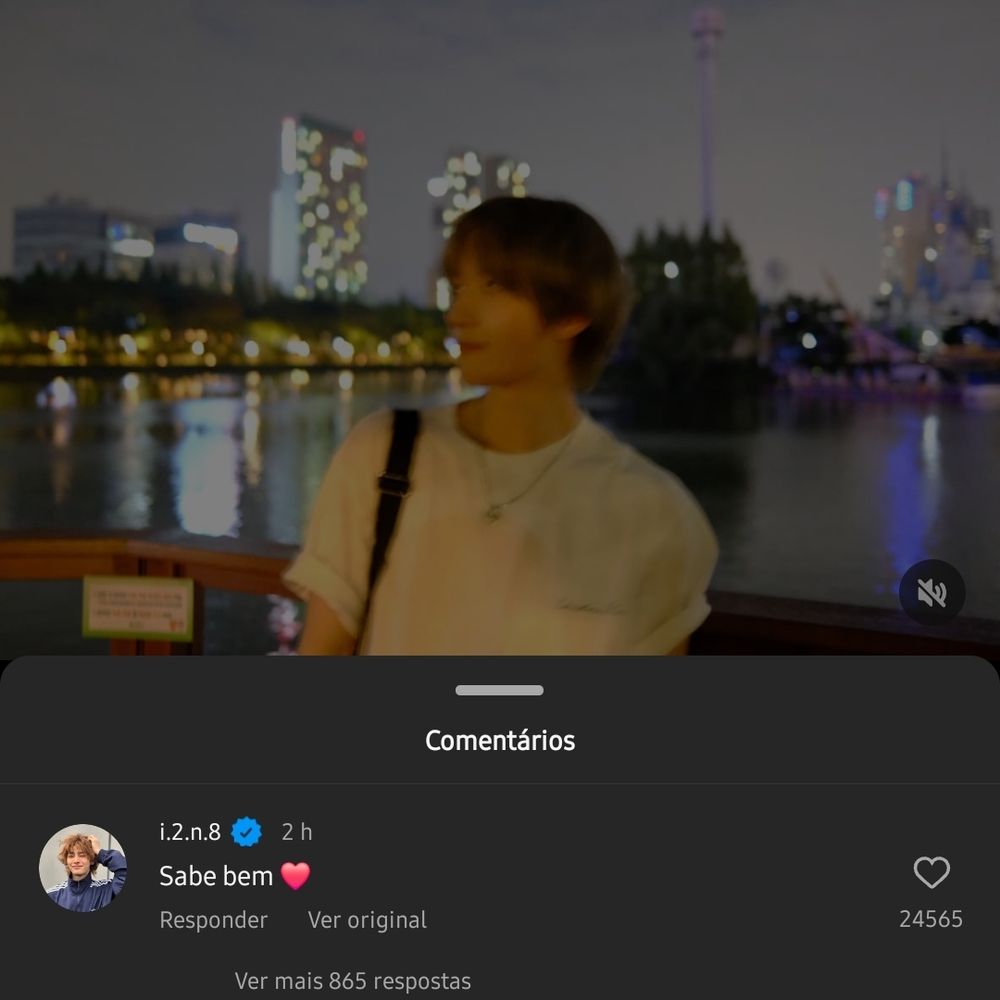This screenshot has height=1000, width=1000.
Task: Open the i.2.n.8 username profile
Action: tap(190, 831)
